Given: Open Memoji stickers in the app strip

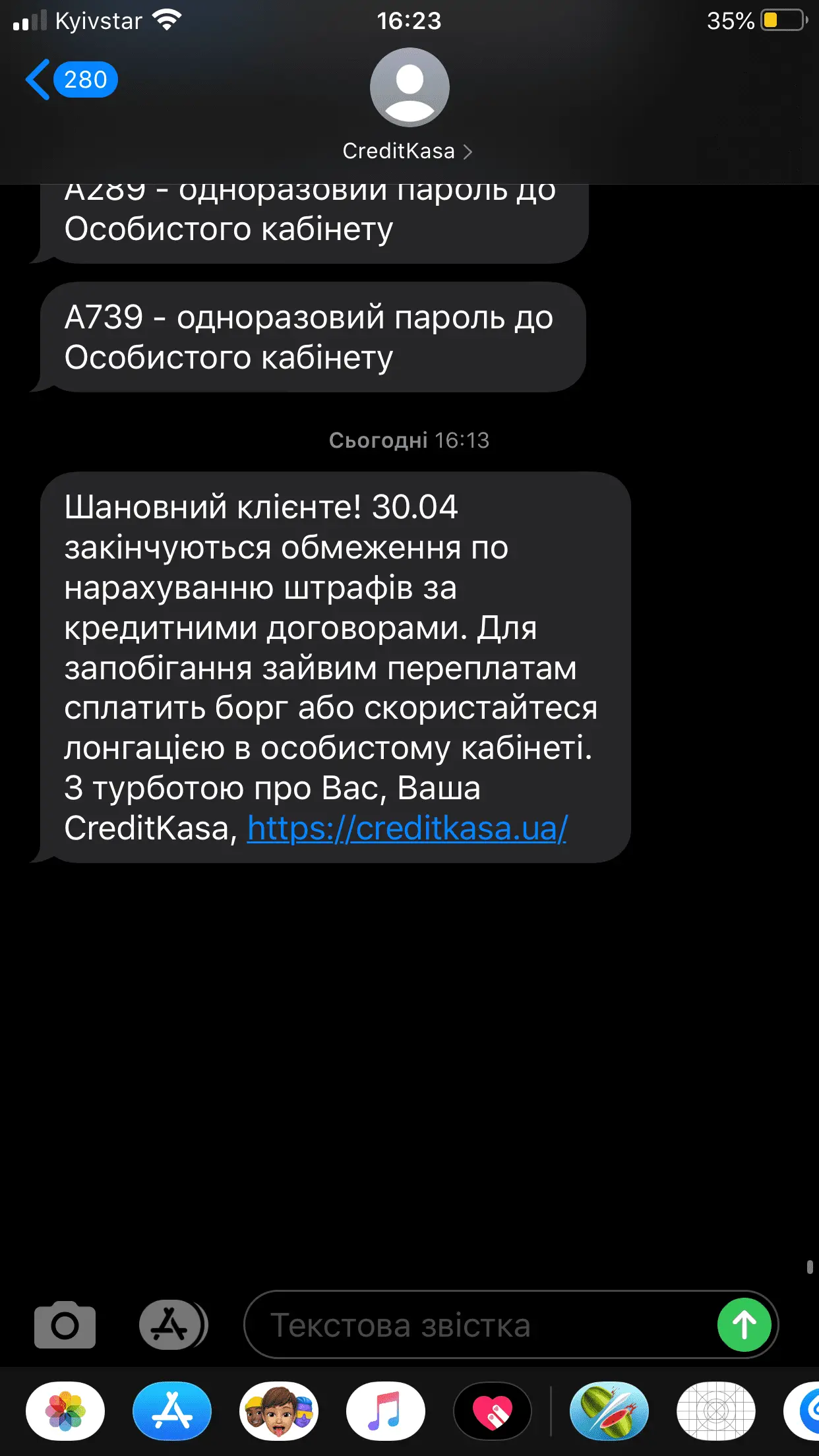Looking at the screenshot, I should click(279, 1411).
